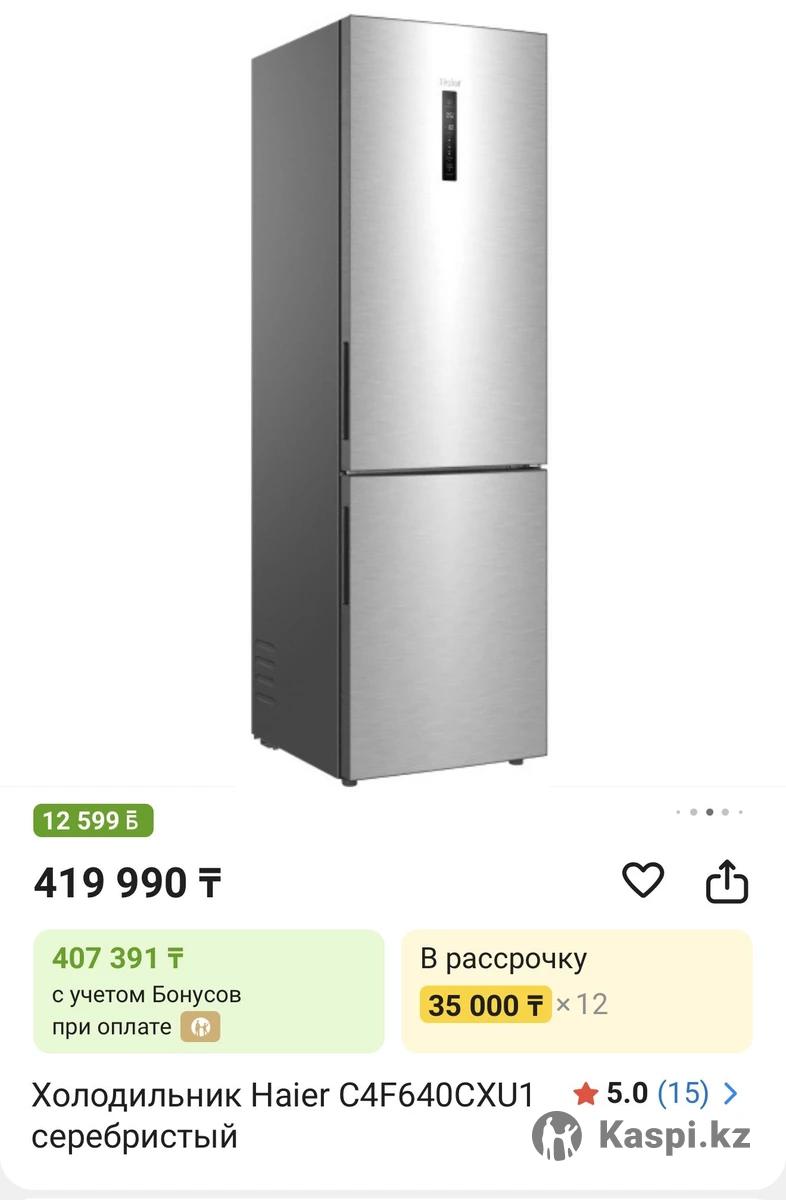786x1200 pixels.
Task: Share this Haier refrigerator listing
Action: point(727,881)
